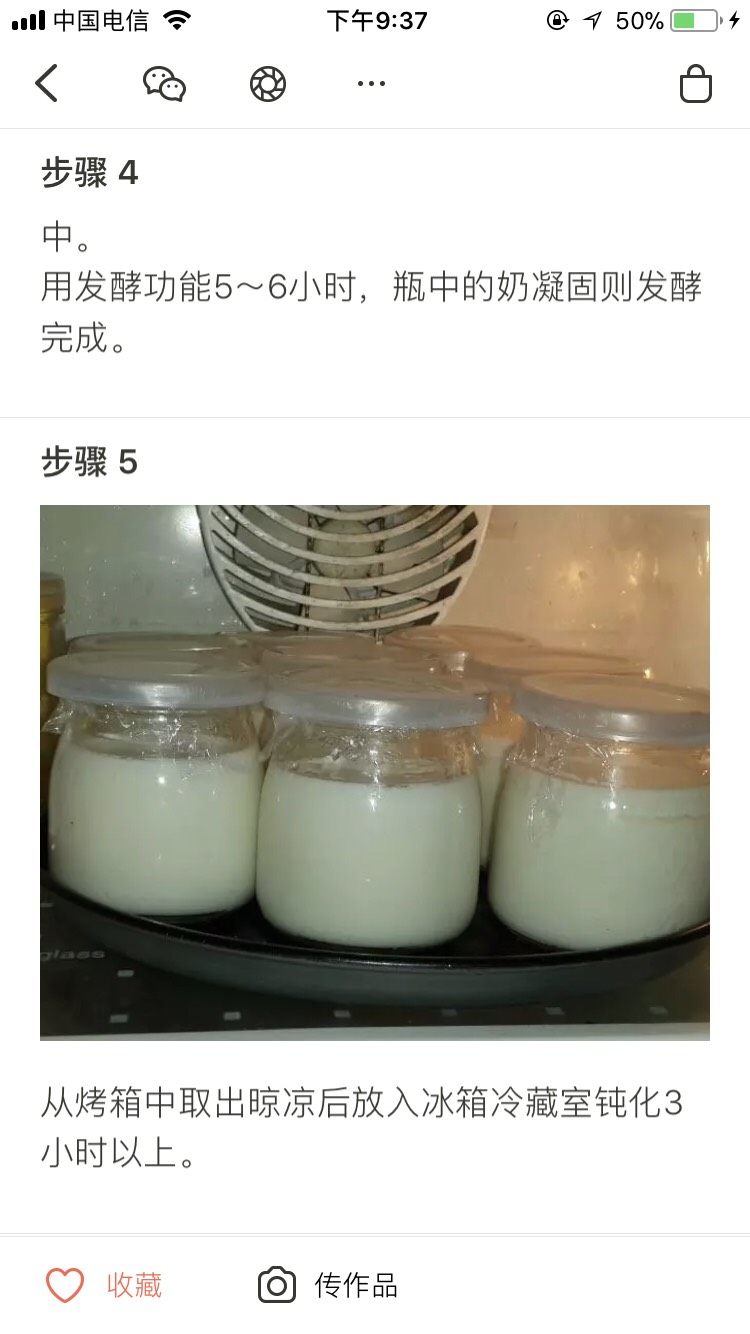The image size is (750, 1334).
Task: Share recipe via WeChat icon
Action: (x=164, y=84)
